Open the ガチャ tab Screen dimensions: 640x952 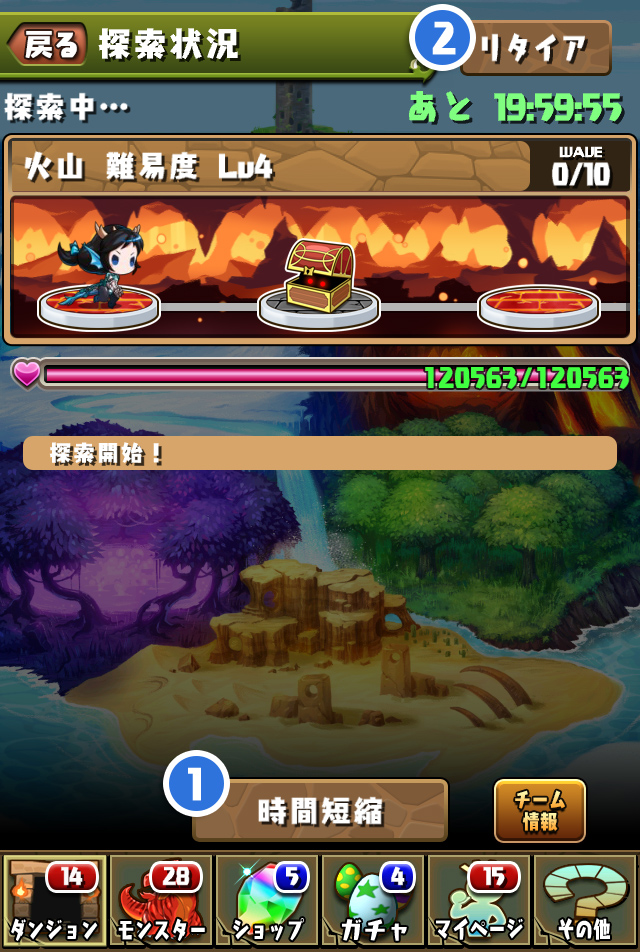tap(373, 900)
